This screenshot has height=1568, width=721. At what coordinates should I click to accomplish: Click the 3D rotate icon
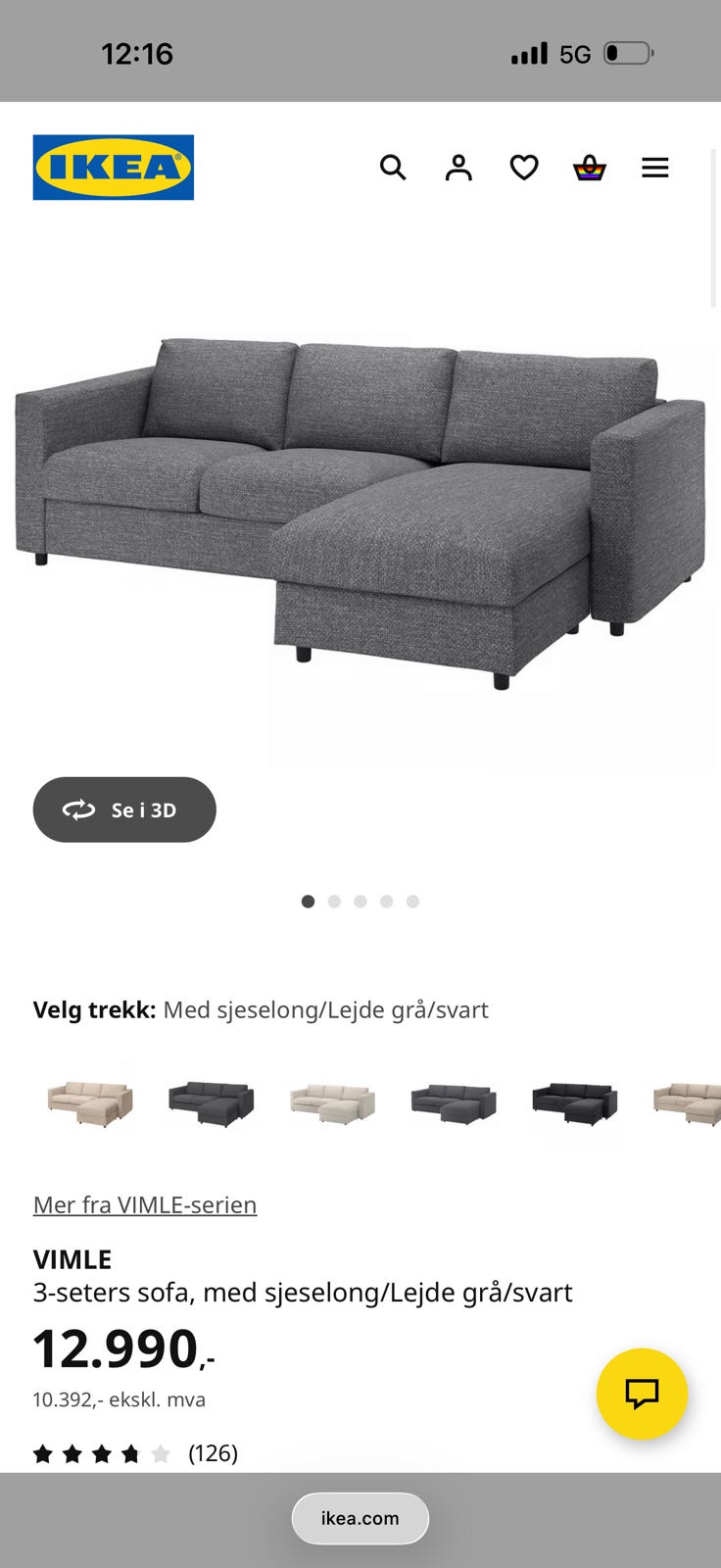click(77, 809)
